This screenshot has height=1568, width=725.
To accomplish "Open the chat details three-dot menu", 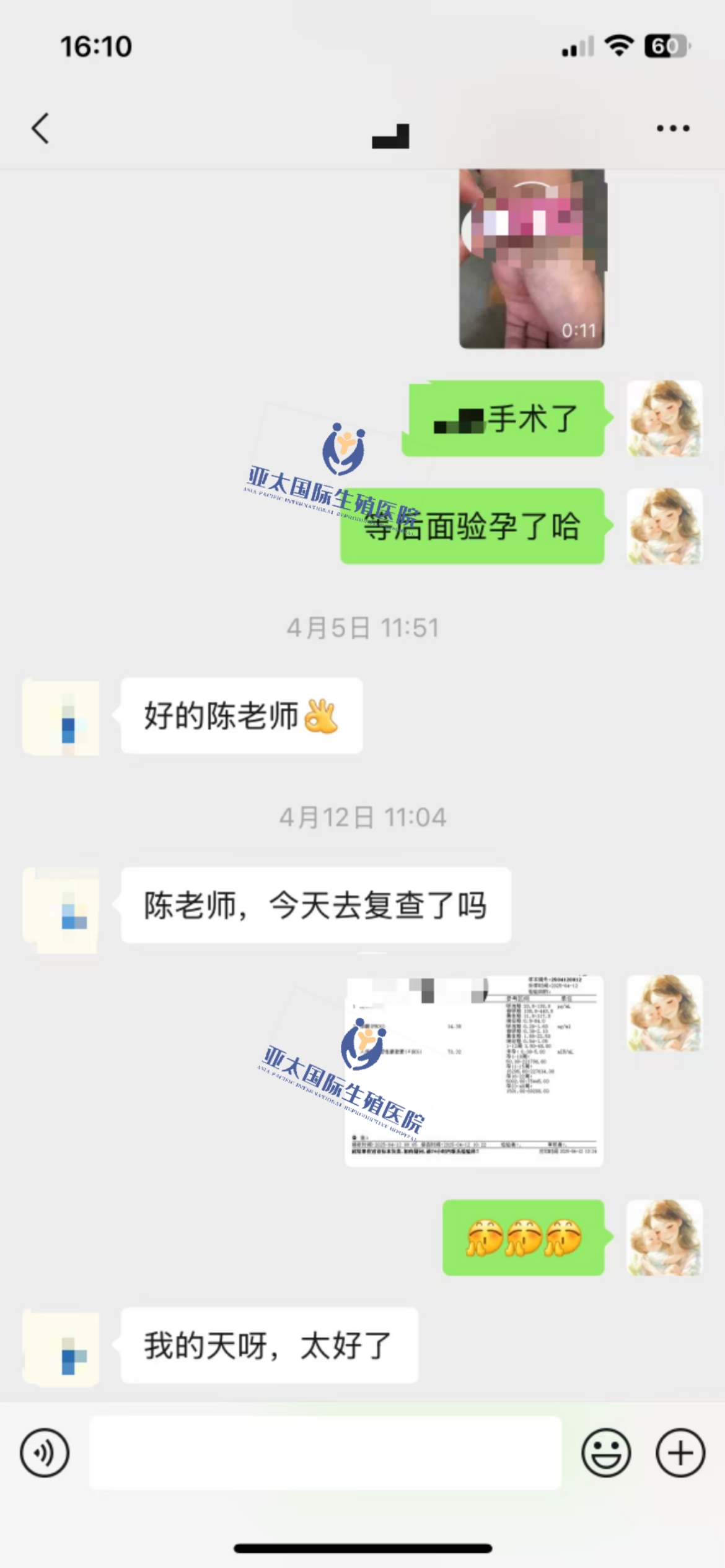I will tap(673, 128).
